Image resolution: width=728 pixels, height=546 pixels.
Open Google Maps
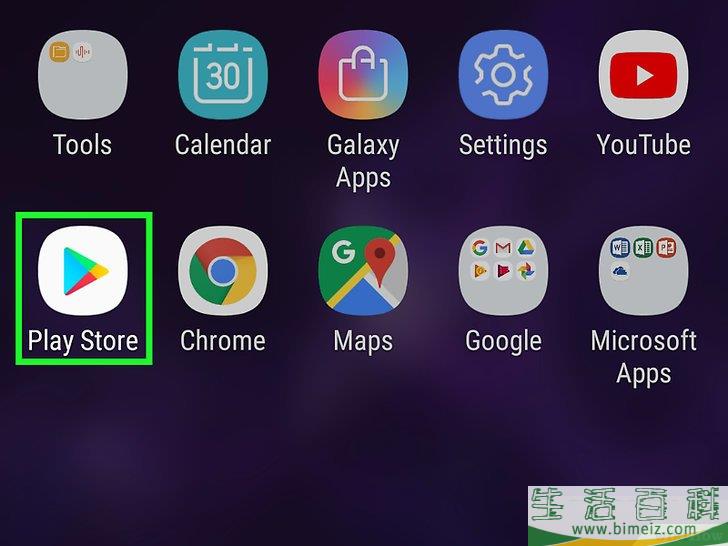[363, 272]
